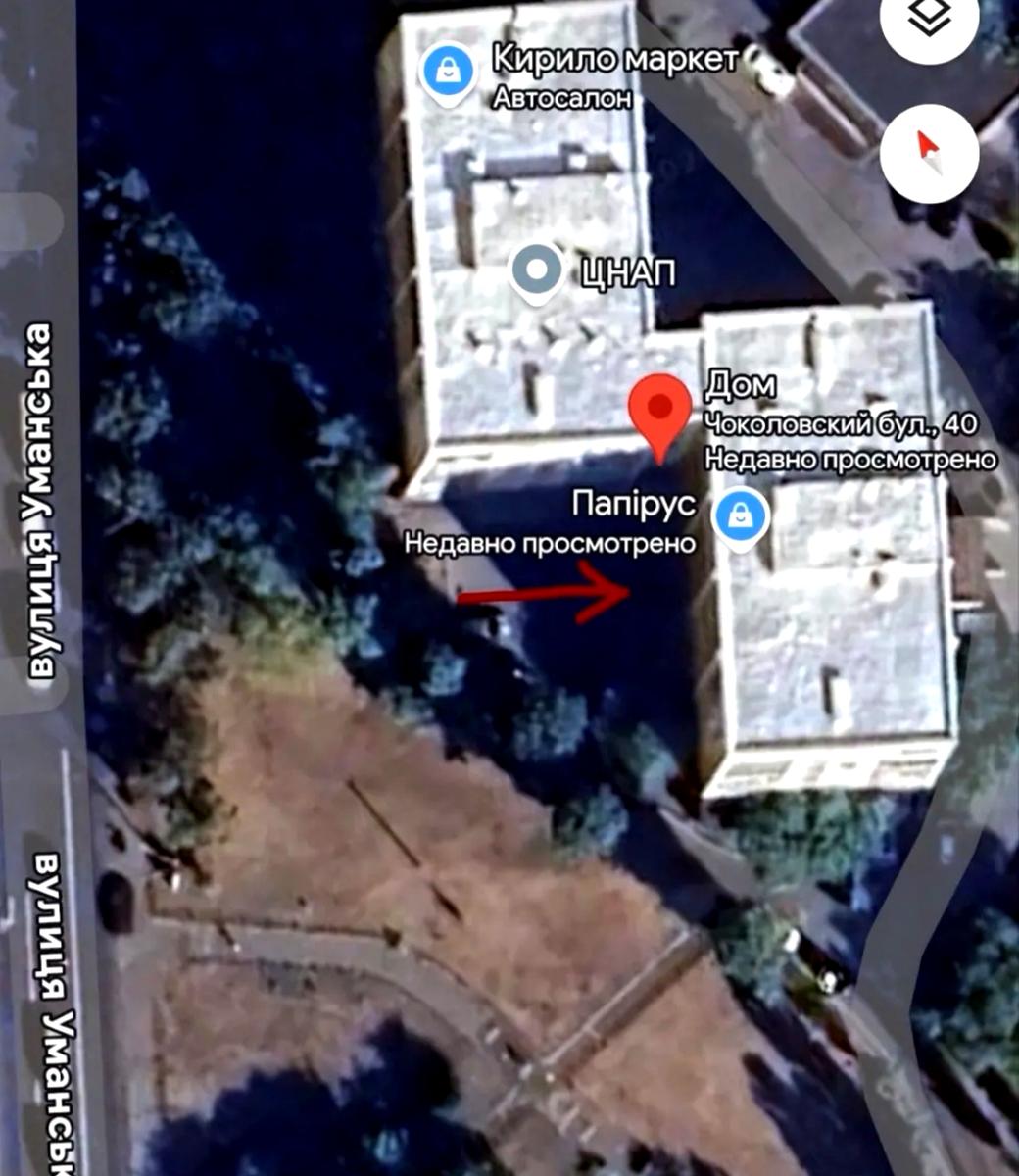Tap the compass to reset north
This screenshot has width=1019, height=1176.
(928, 153)
